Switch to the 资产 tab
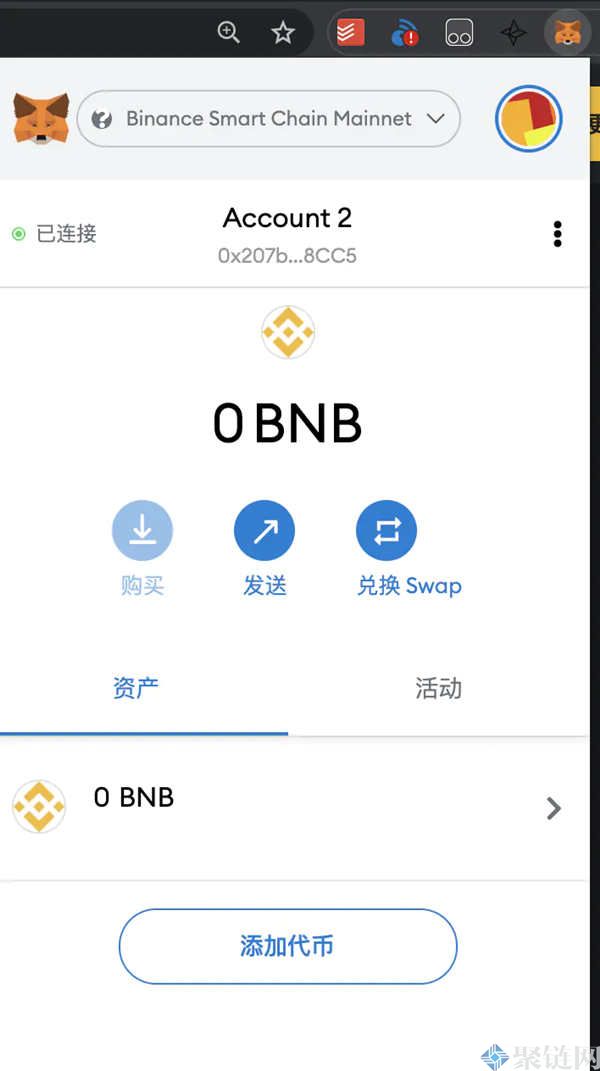 pyautogui.click(x=136, y=688)
